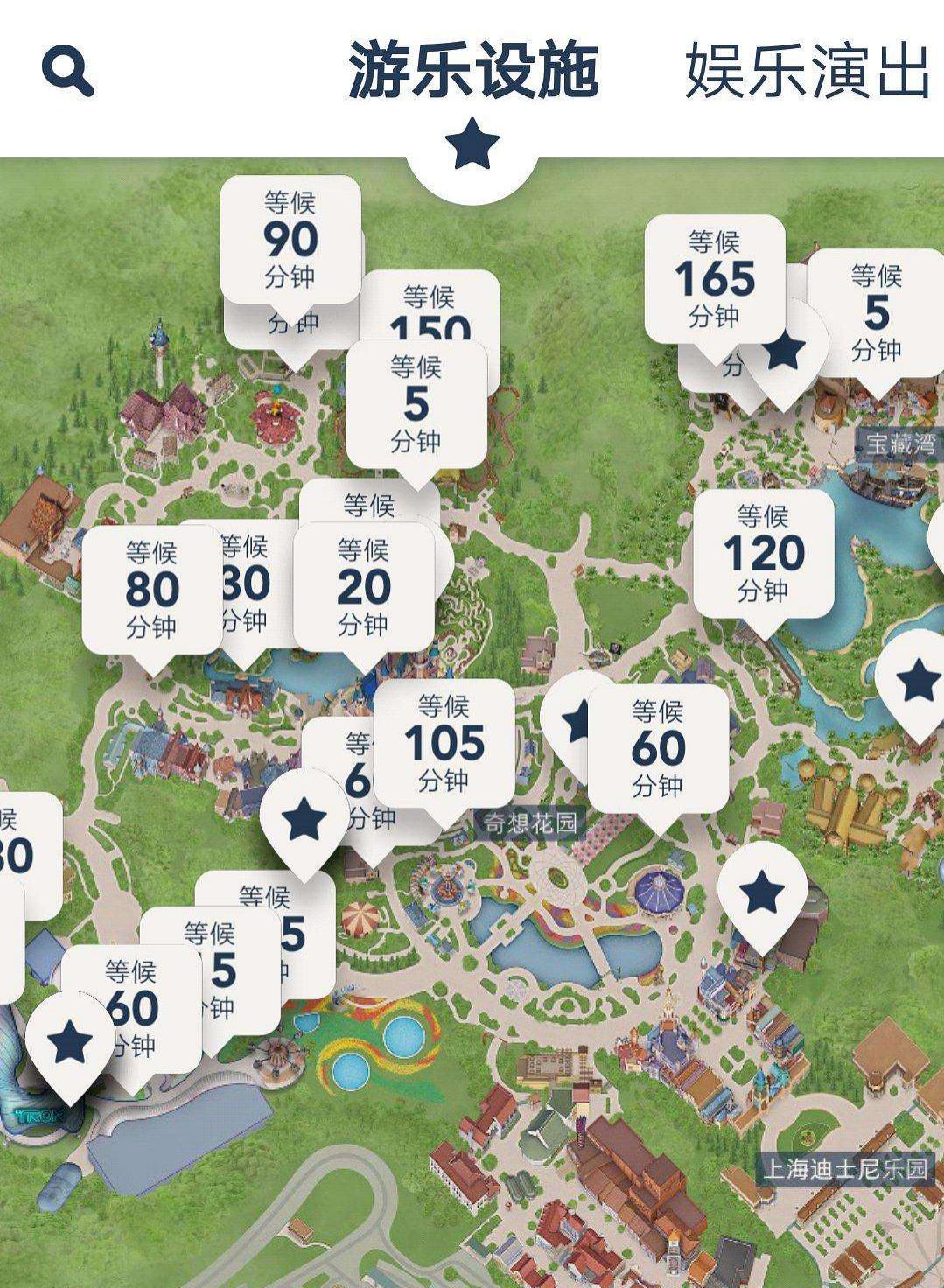Select the 游乐设施 tab

click(473, 70)
